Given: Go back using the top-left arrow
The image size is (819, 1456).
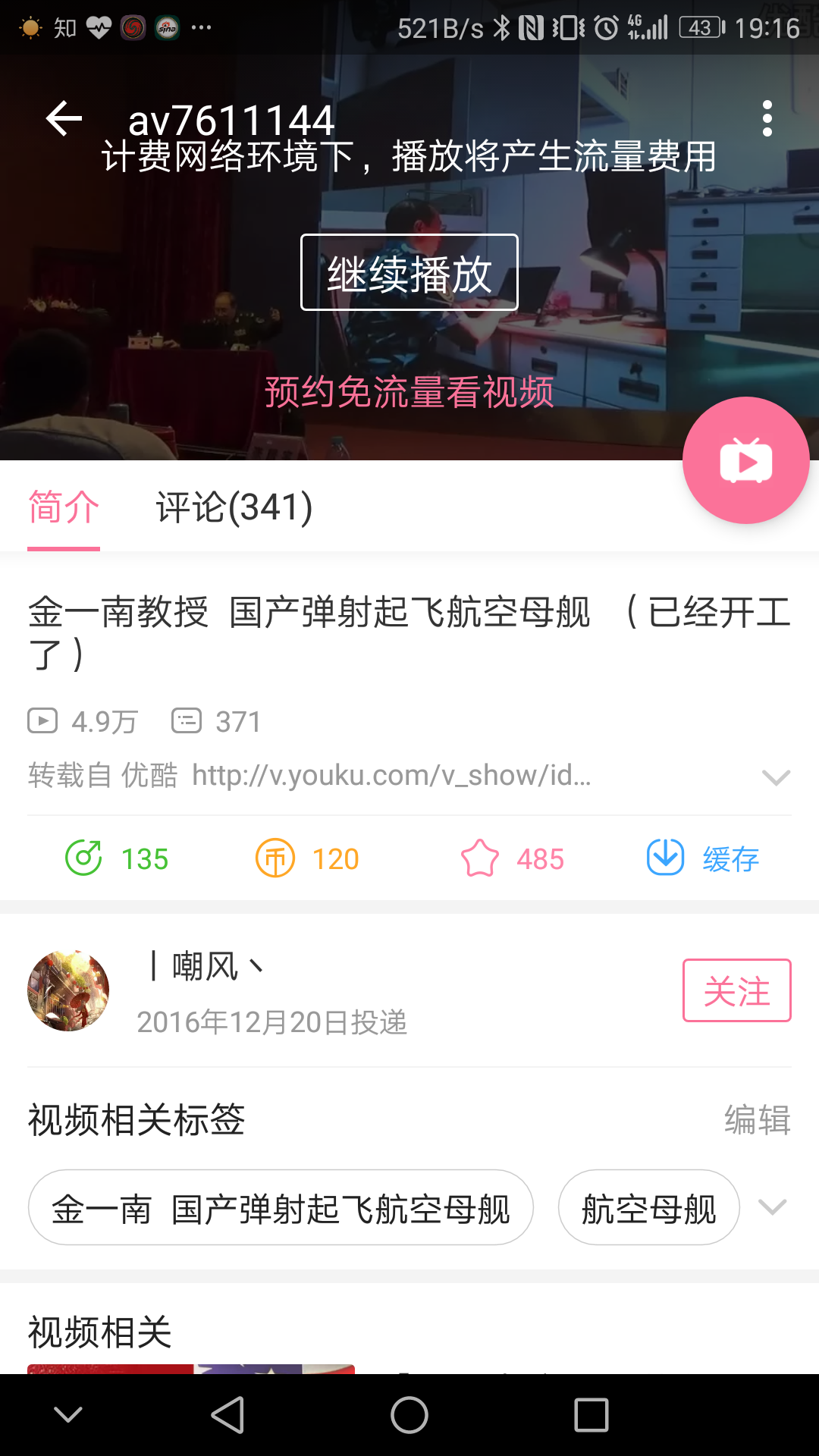Looking at the screenshot, I should (x=64, y=119).
